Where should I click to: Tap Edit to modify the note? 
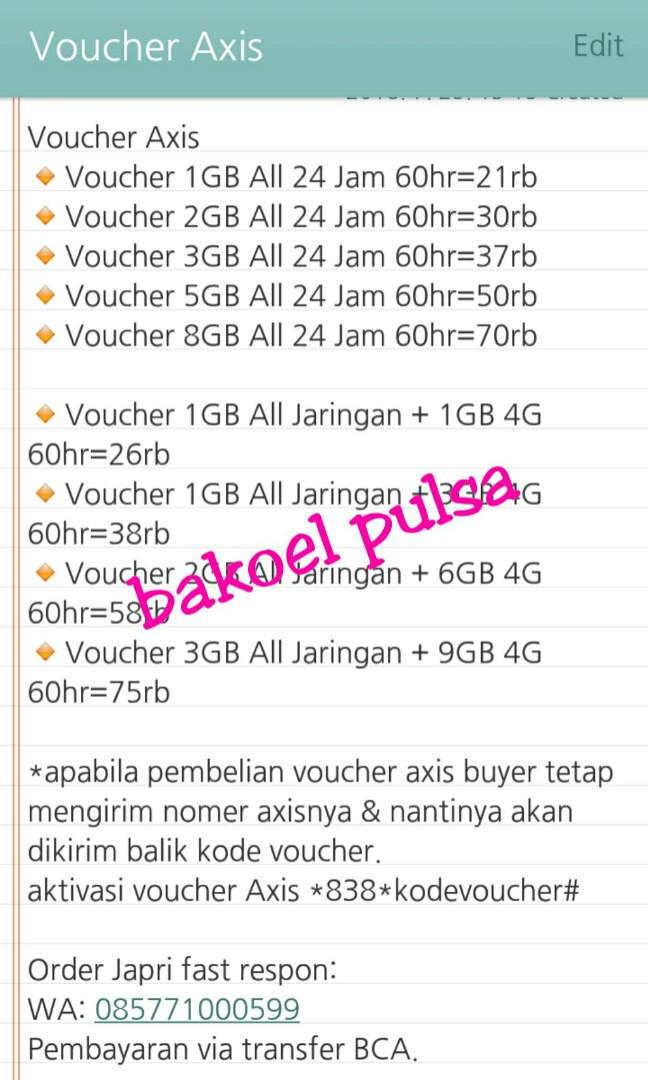pos(598,46)
